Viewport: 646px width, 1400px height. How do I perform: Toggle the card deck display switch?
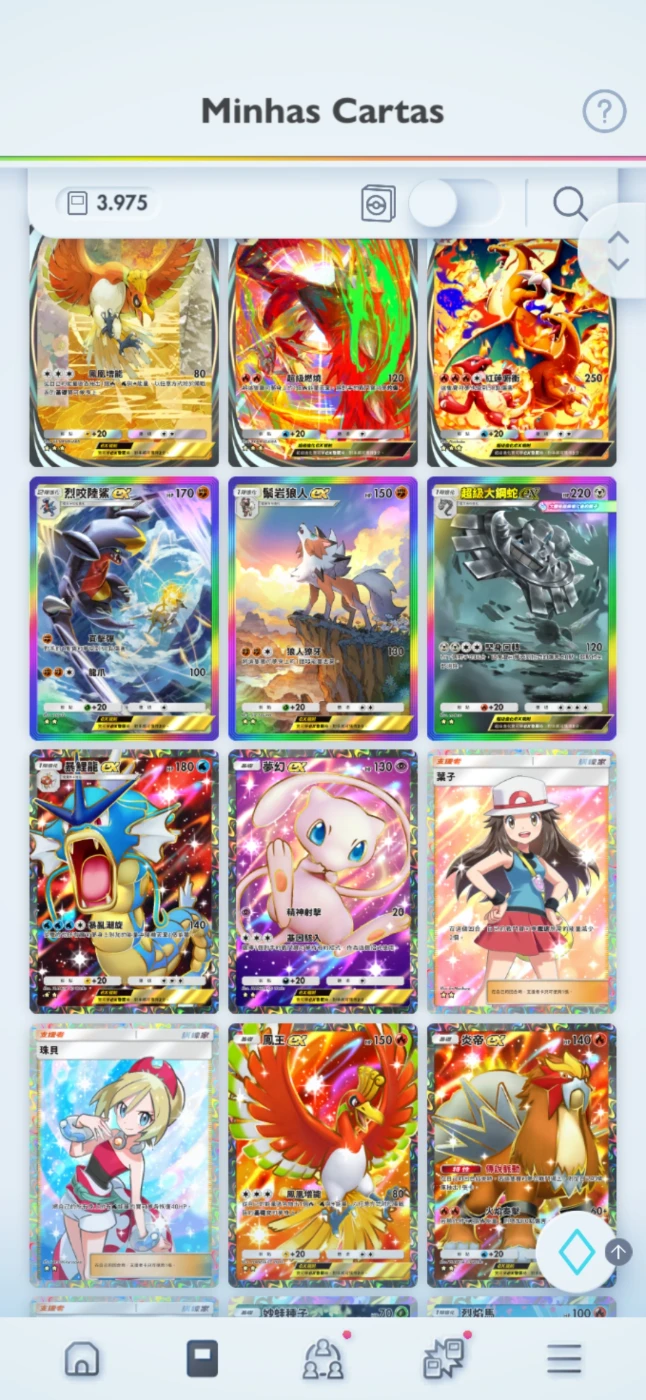[x=455, y=203]
